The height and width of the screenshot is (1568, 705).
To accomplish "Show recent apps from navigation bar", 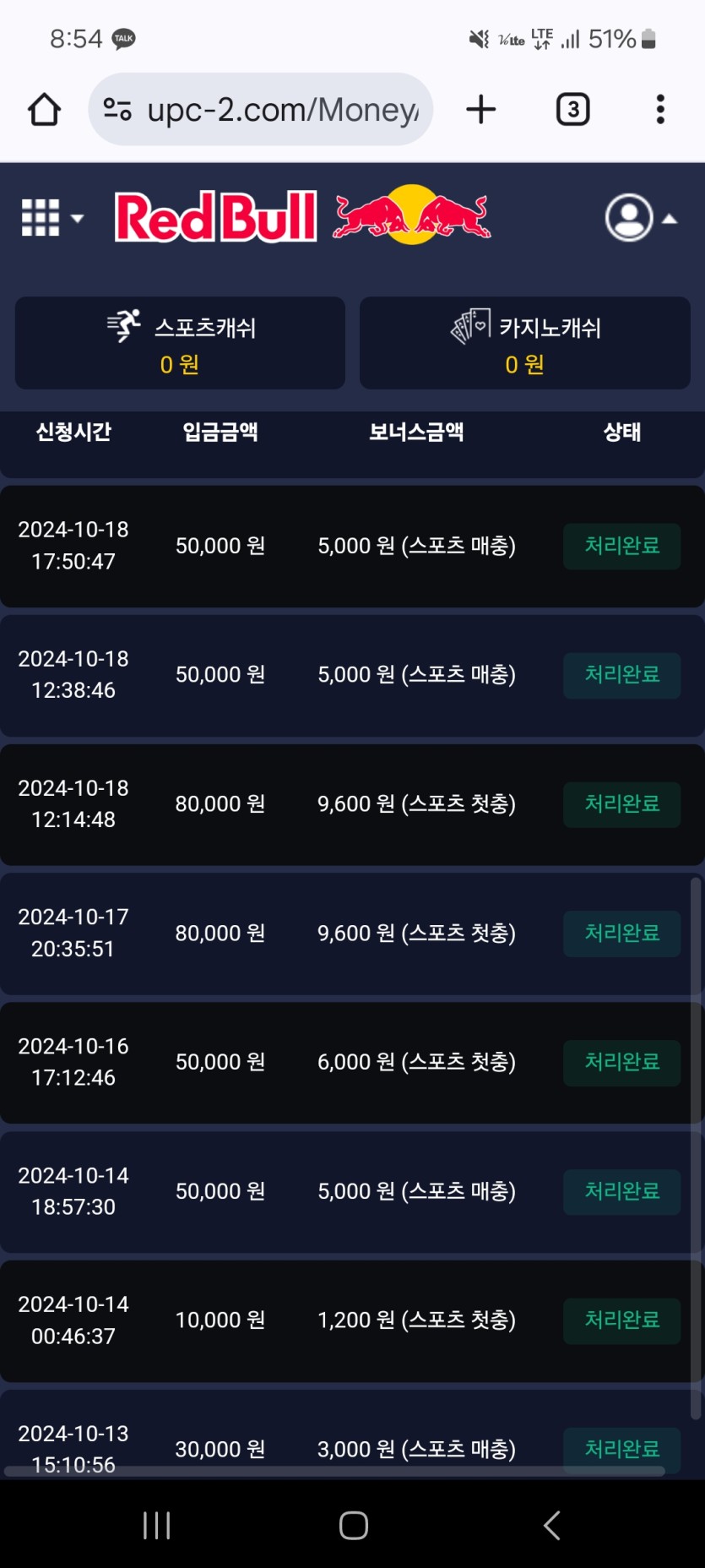I will [156, 1525].
